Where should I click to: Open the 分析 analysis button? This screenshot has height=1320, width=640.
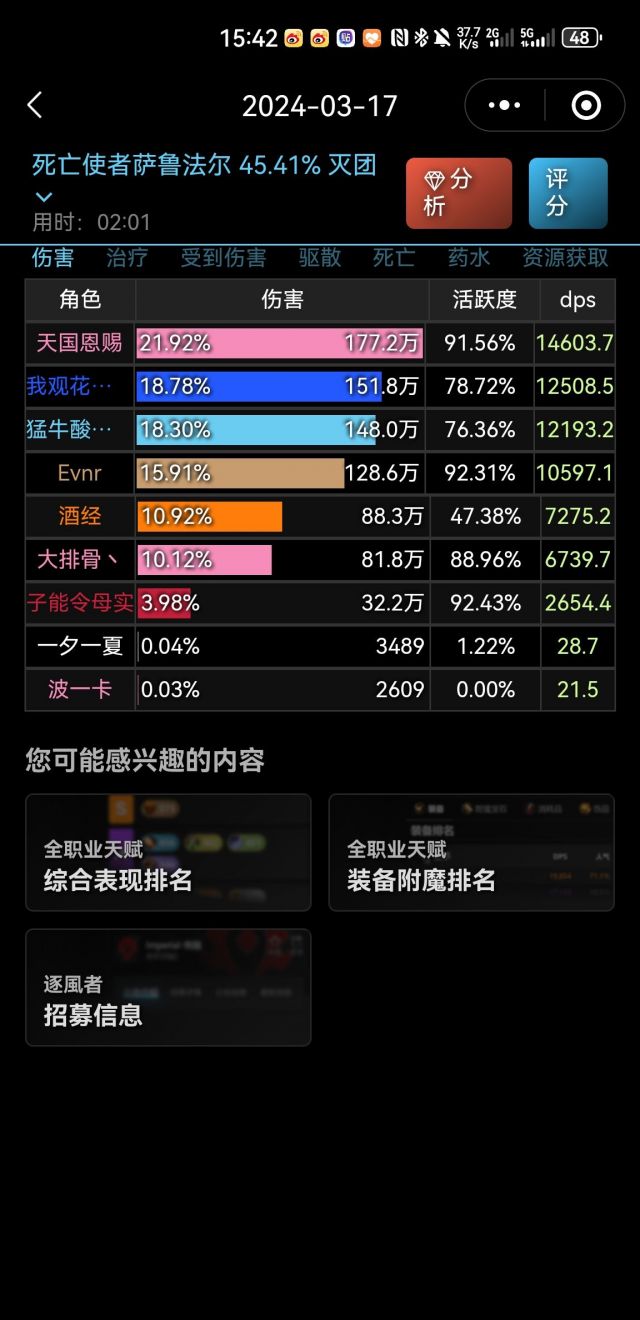click(458, 193)
